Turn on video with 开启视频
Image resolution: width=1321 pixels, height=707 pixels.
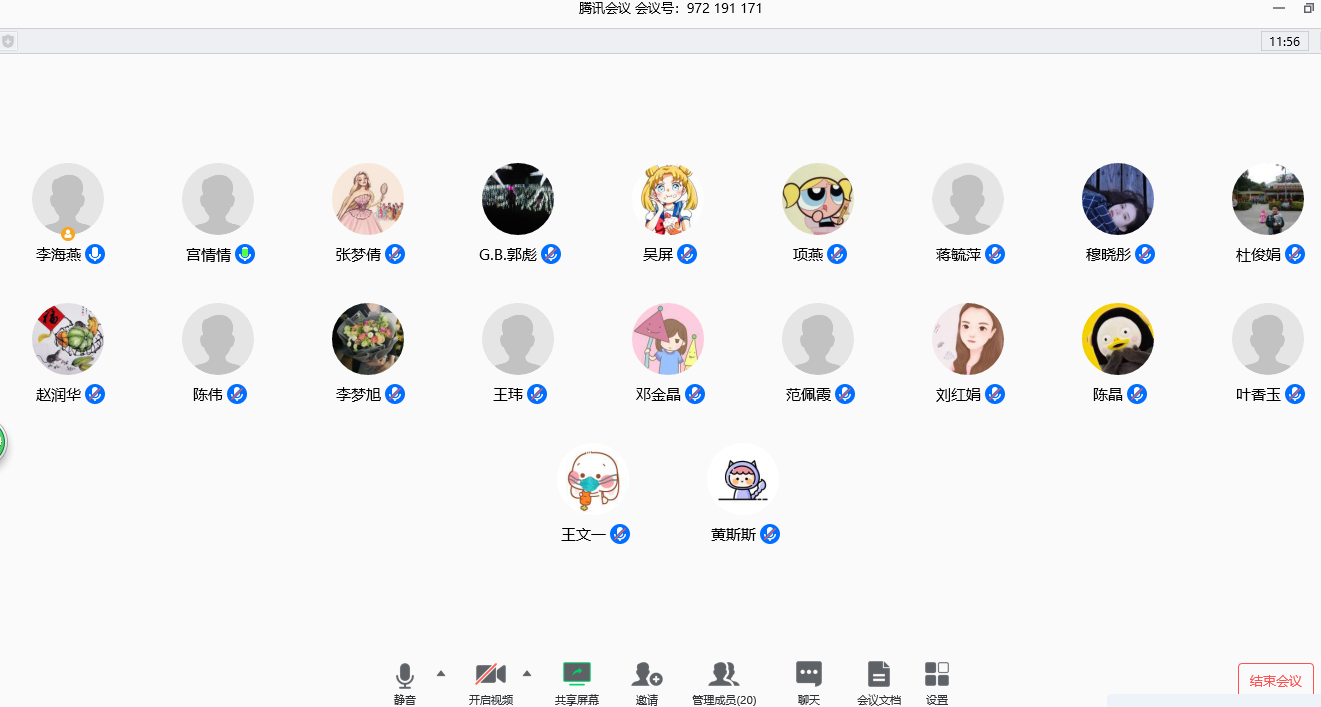click(x=490, y=681)
